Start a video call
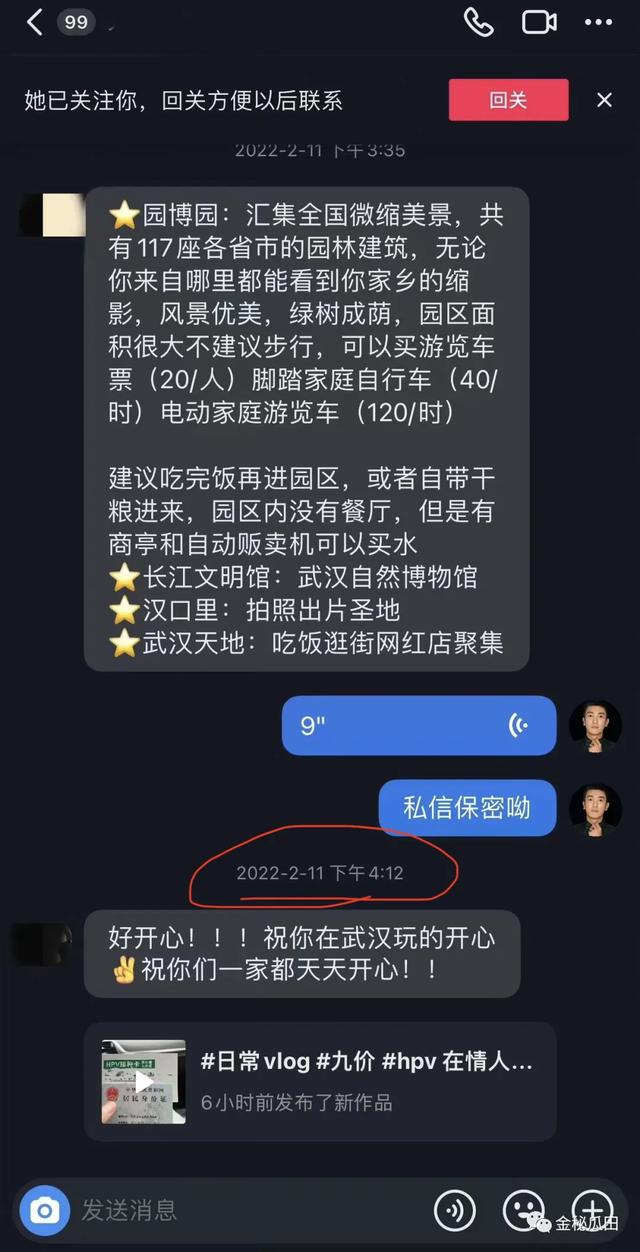Screen dimensions: 640x1252 coord(539,22)
